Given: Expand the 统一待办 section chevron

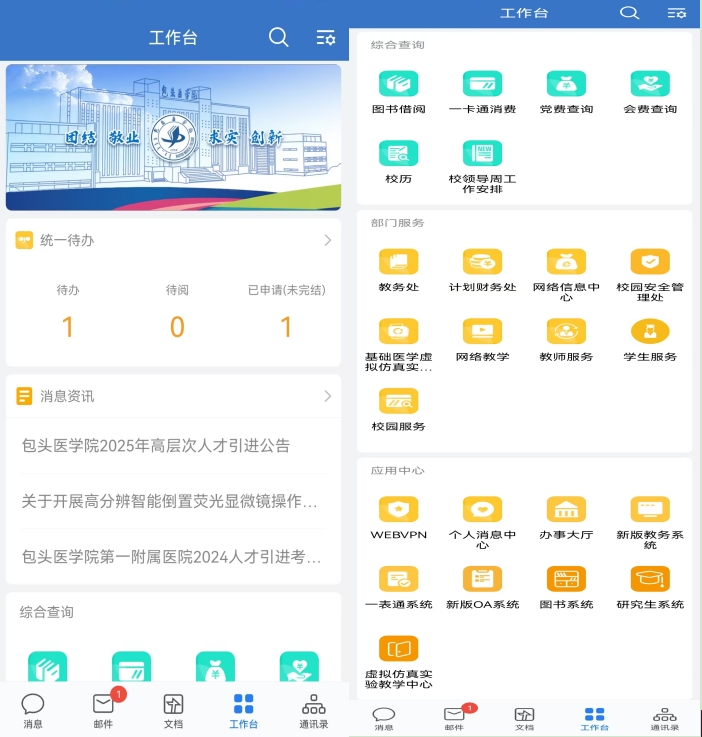Looking at the screenshot, I should [327, 240].
